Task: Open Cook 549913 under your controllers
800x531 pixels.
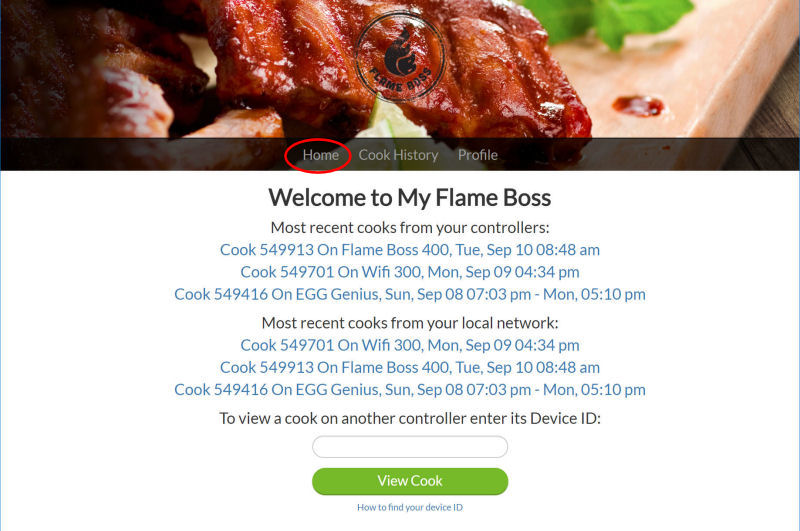Action: click(409, 249)
